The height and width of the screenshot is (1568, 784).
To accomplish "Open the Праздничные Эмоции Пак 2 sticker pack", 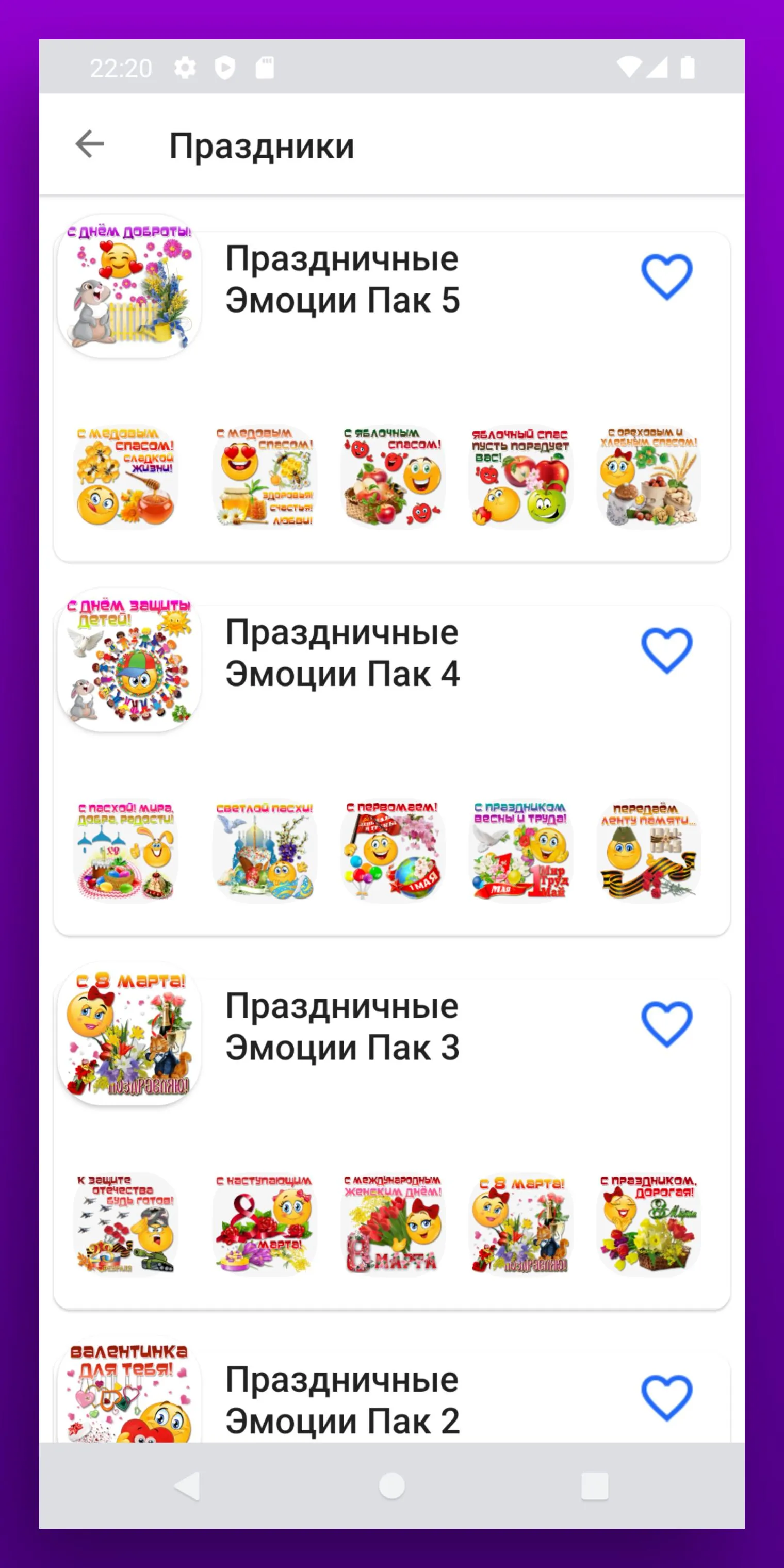I will [392, 1398].
